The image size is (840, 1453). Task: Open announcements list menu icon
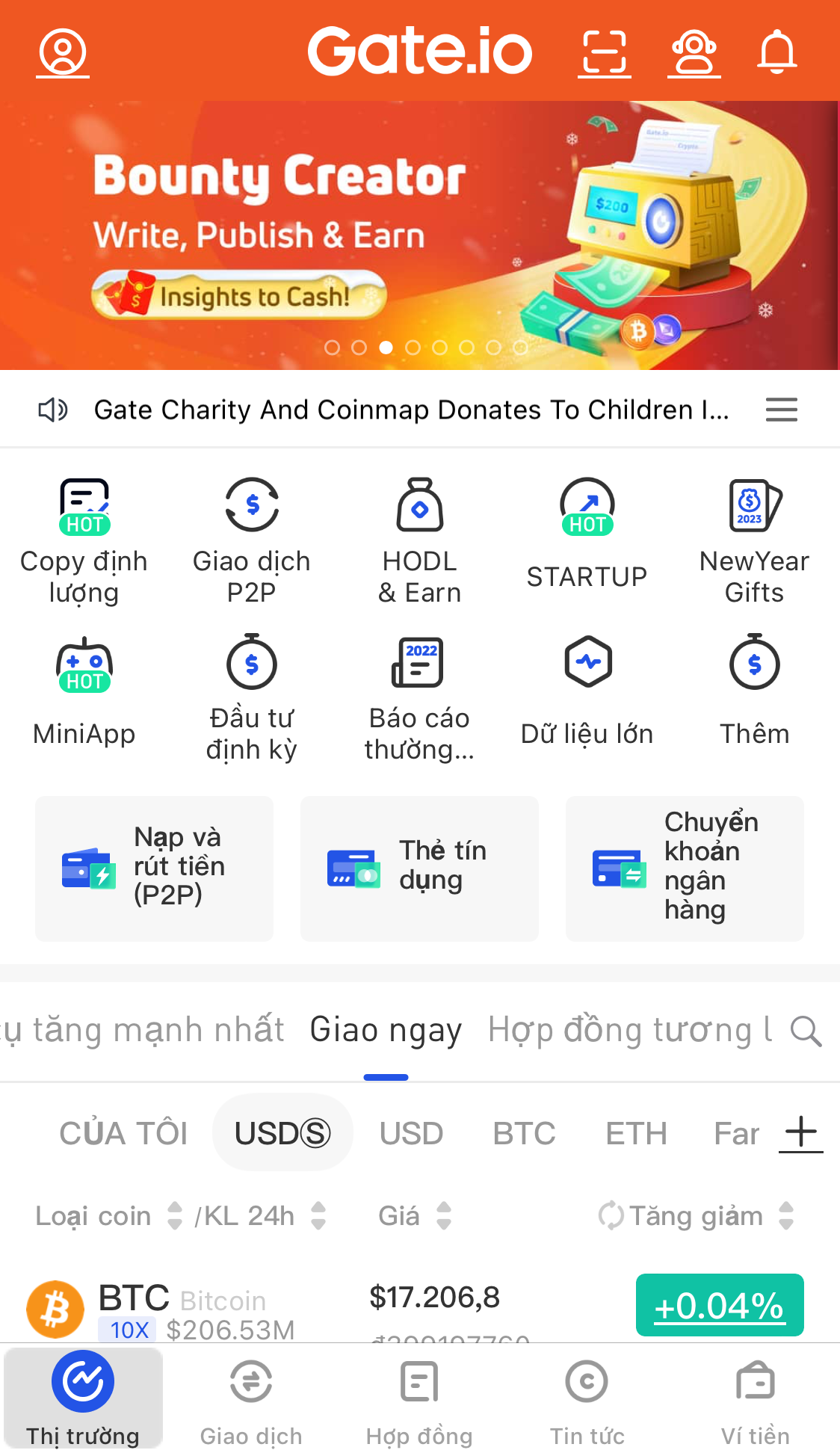coord(782,410)
